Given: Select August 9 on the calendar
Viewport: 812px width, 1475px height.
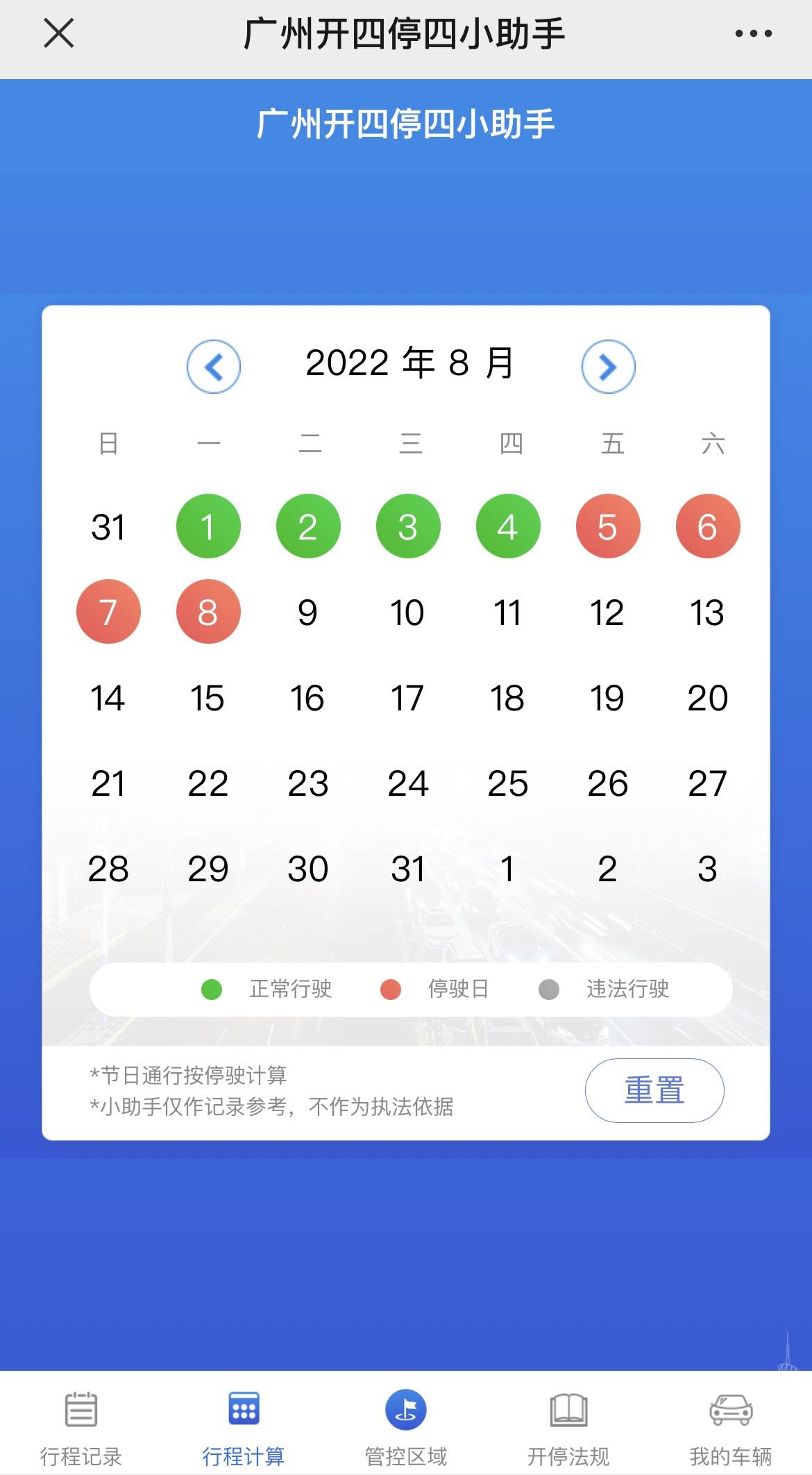Looking at the screenshot, I should point(307,612).
